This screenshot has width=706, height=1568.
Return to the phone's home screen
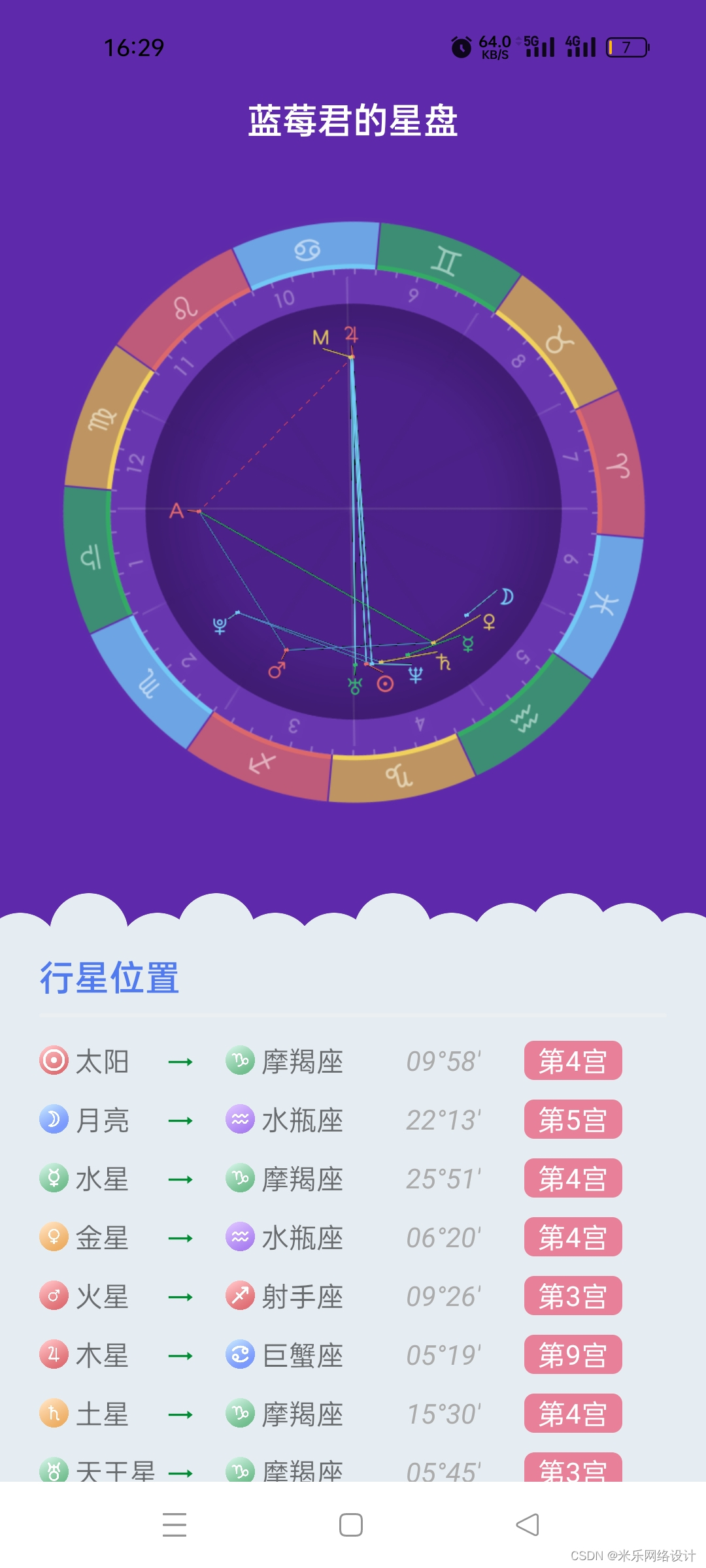[x=351, y=1525]
